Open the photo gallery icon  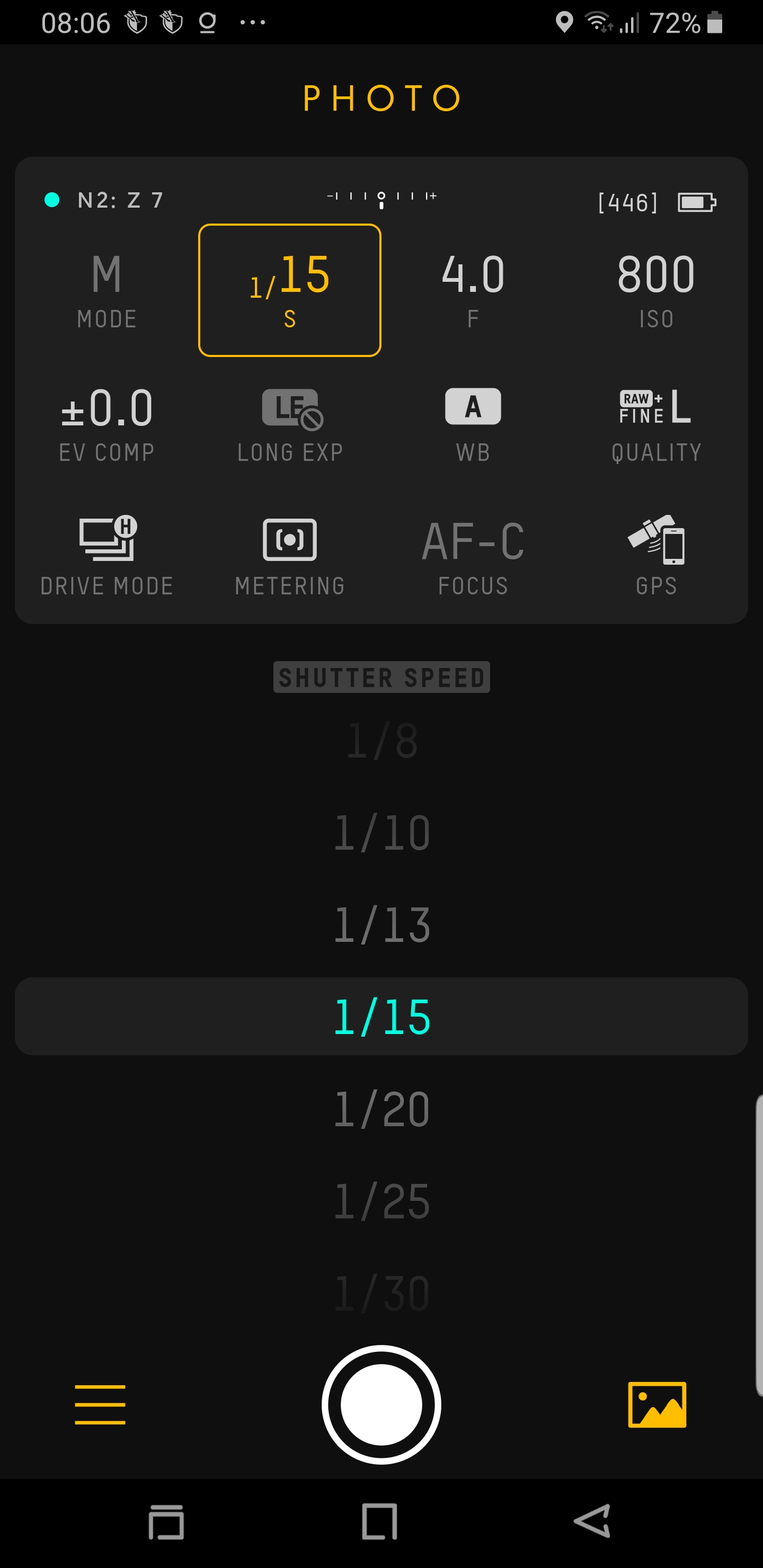tap(656, 1404)
